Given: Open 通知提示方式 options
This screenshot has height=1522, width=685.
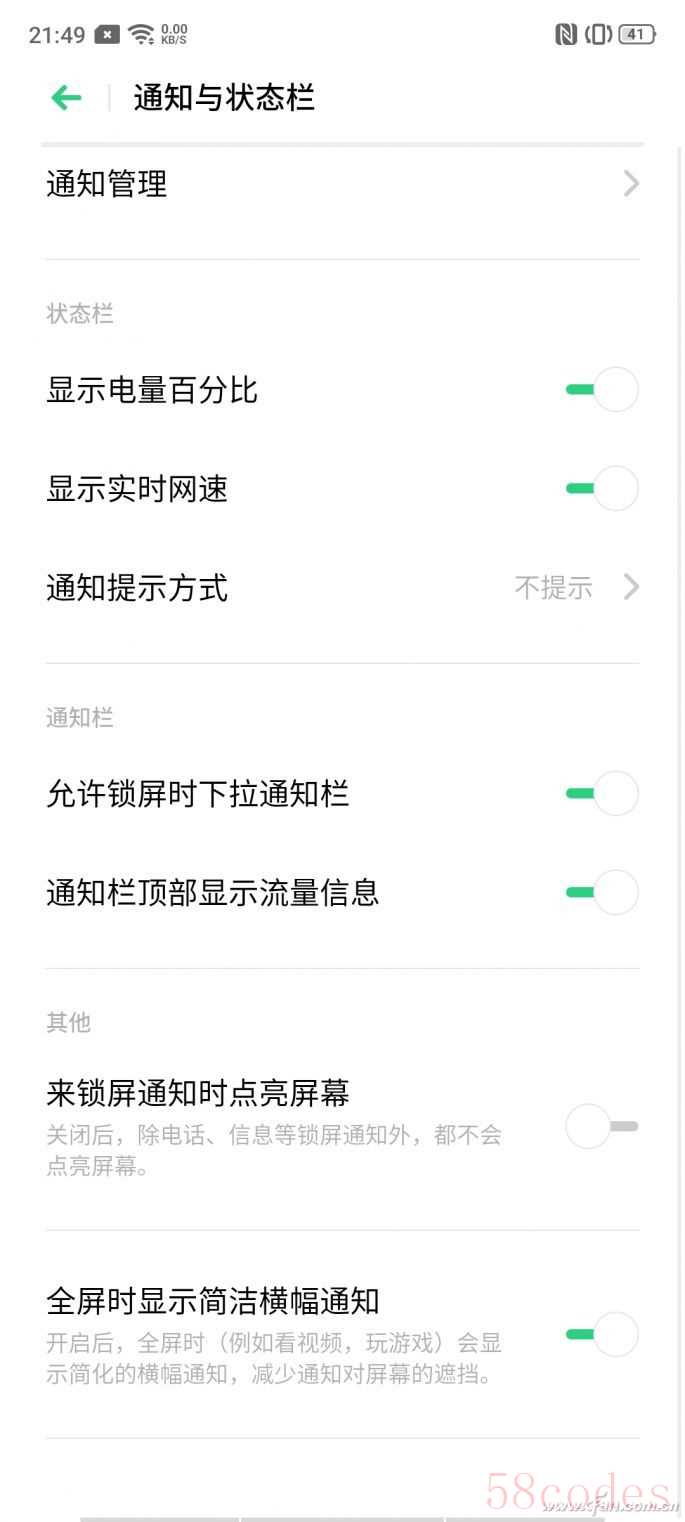Looking at the screenshot, I should point(342,587).
